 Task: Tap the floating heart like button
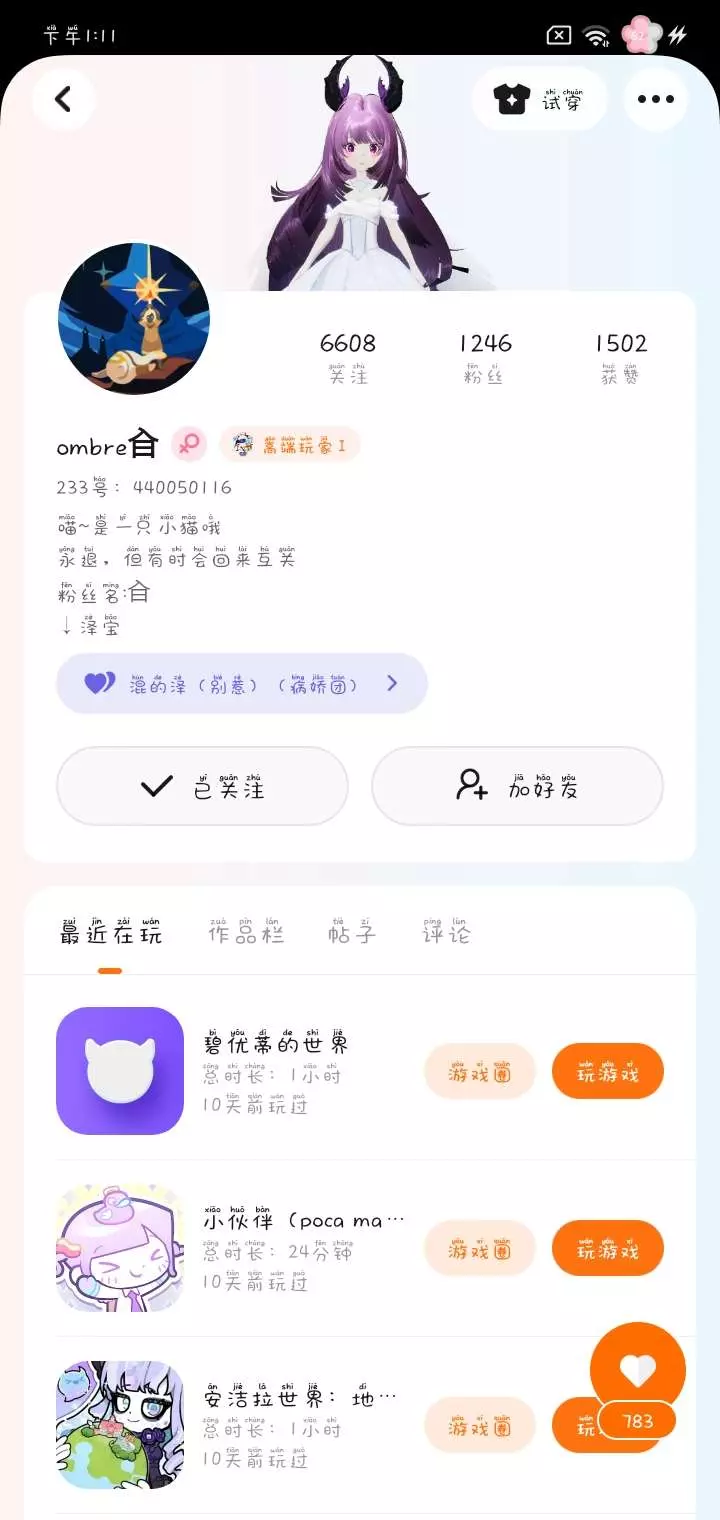(x=638, y=1370)
